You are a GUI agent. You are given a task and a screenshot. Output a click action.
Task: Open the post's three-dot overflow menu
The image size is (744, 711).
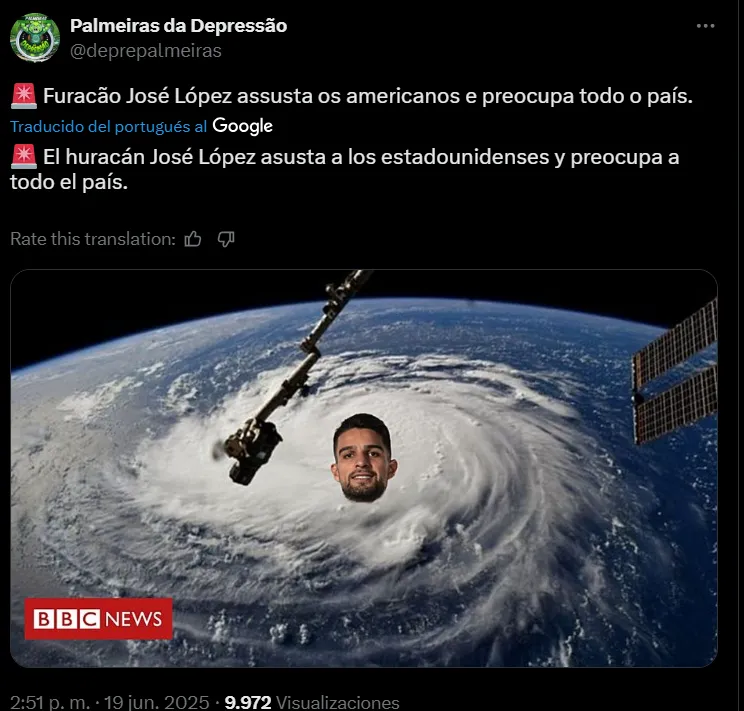(707, 26)
